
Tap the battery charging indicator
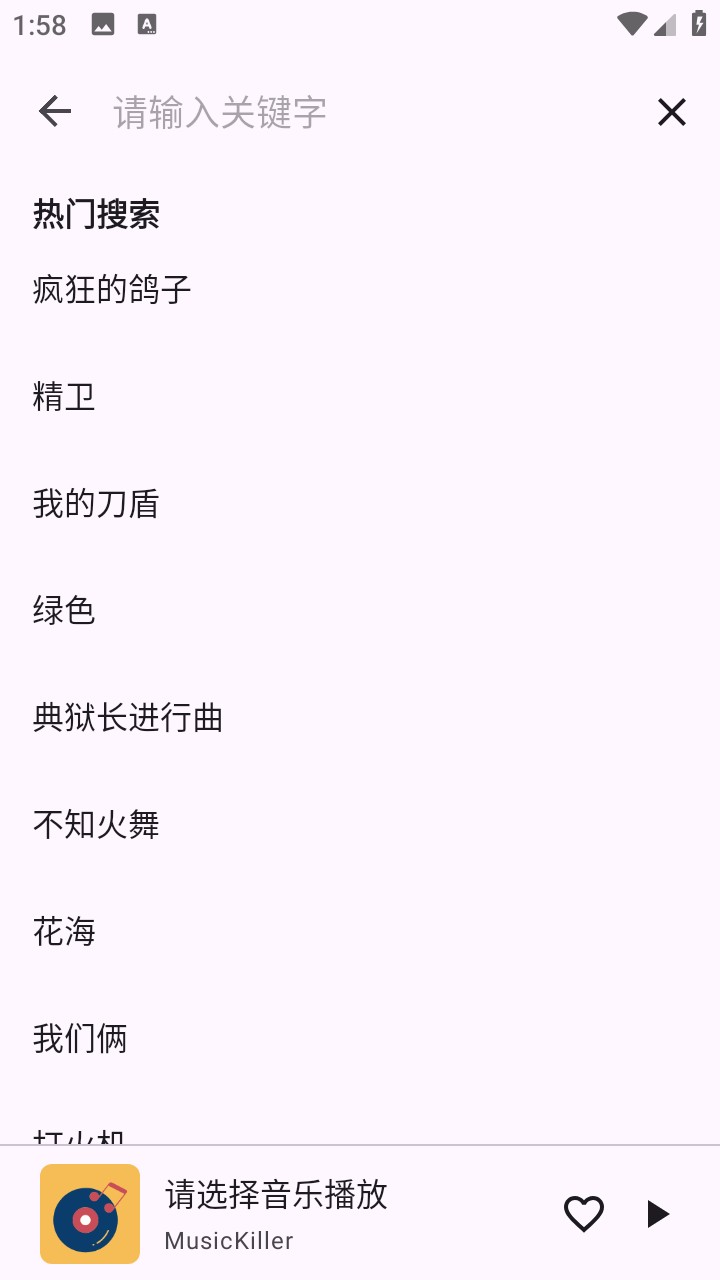point(697,24)
